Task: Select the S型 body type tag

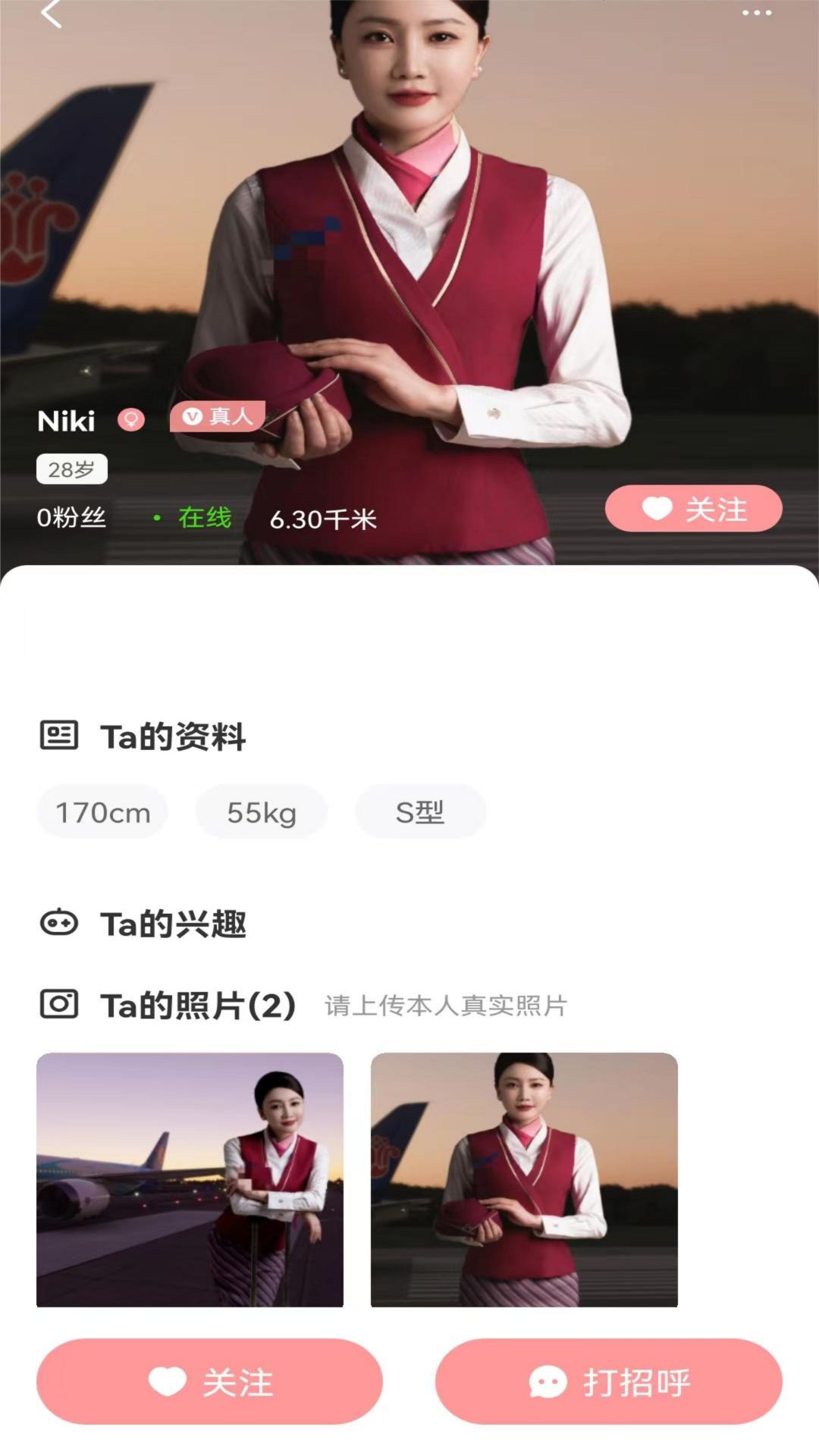Action: (420, 811)
